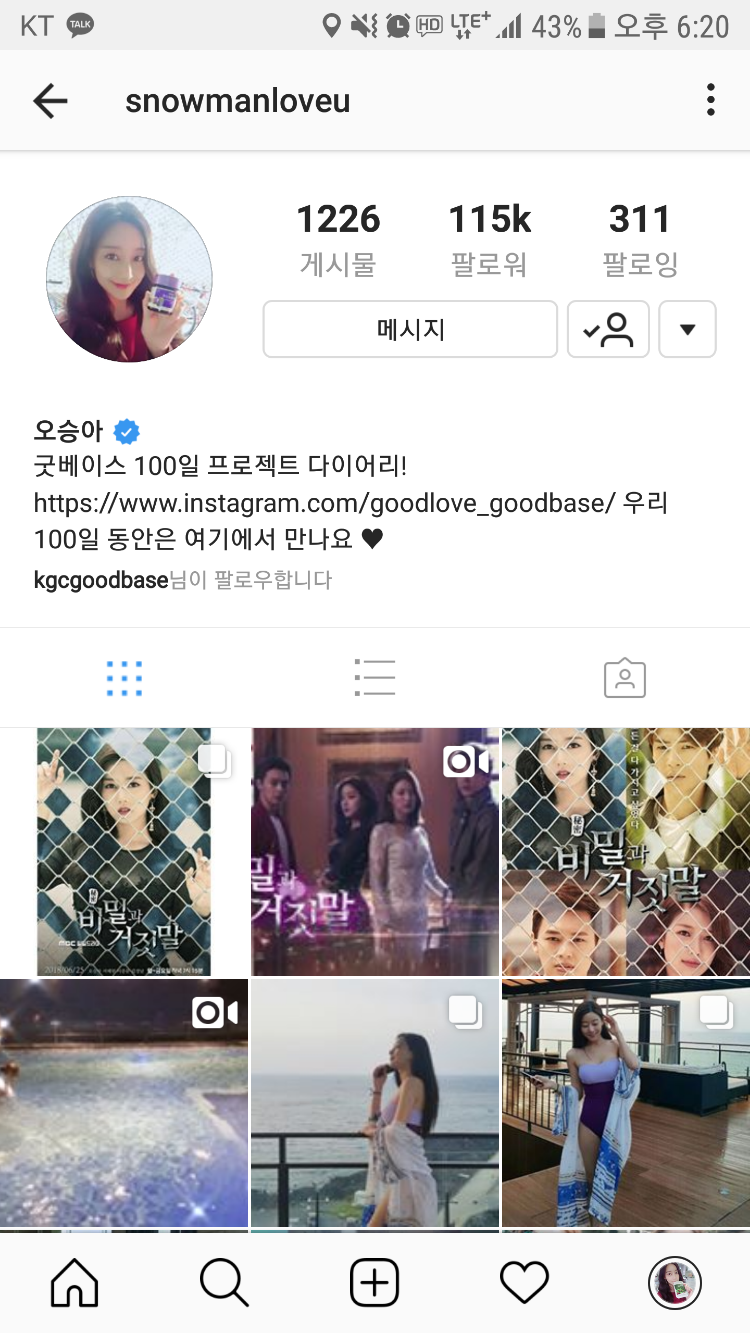Switch to the tagged photos tab

[625, 678]
